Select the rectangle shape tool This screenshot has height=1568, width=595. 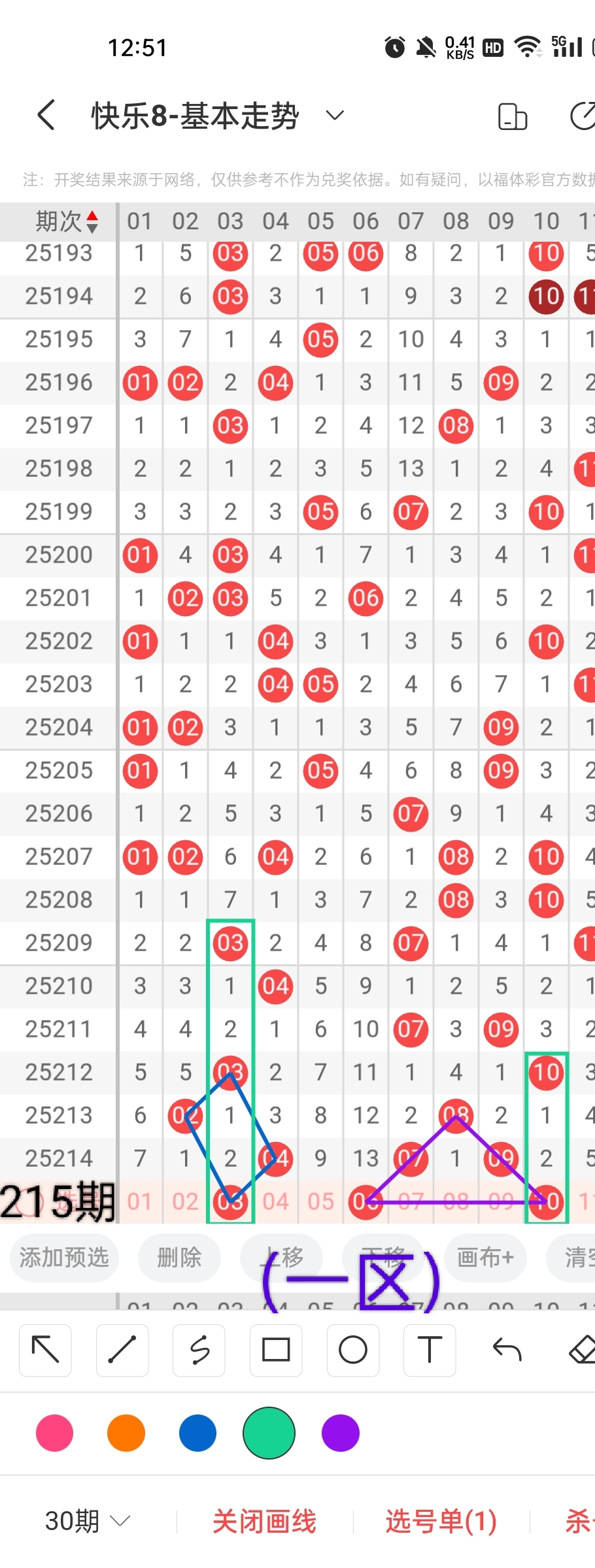coord(276,1350)
